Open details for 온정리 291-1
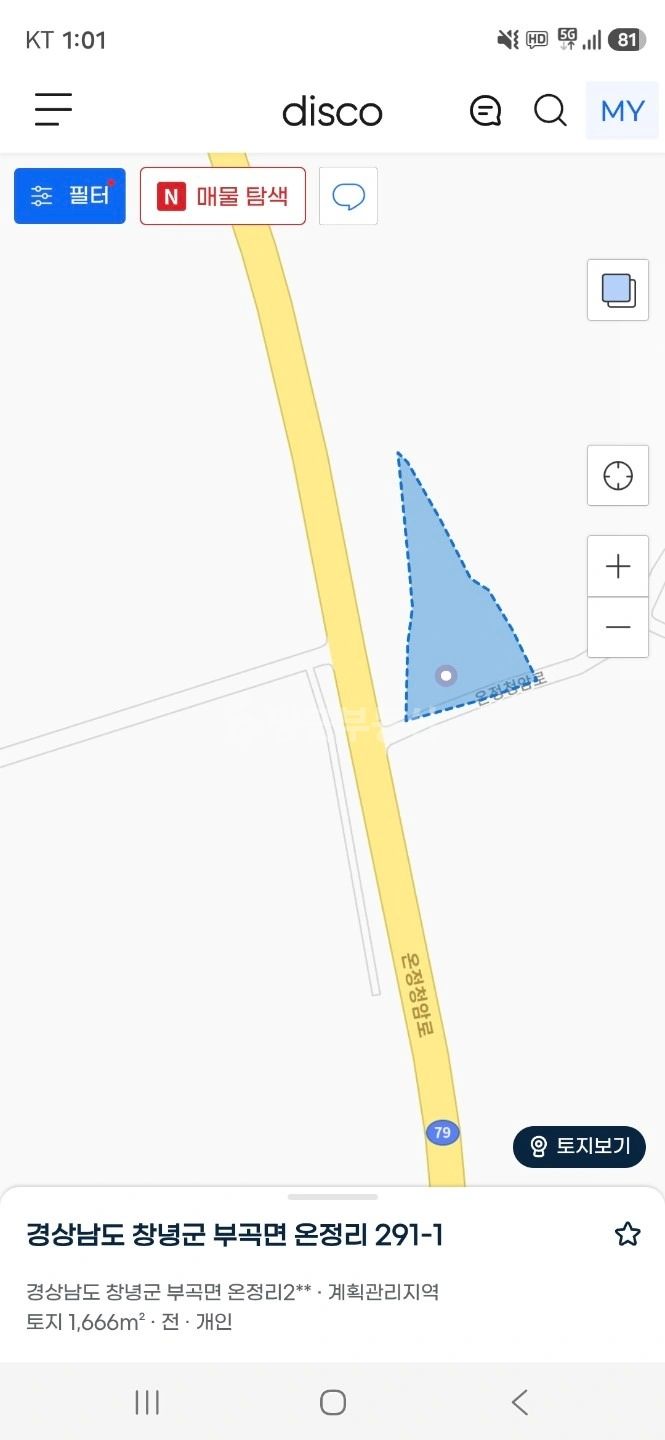 (234, 1236)
